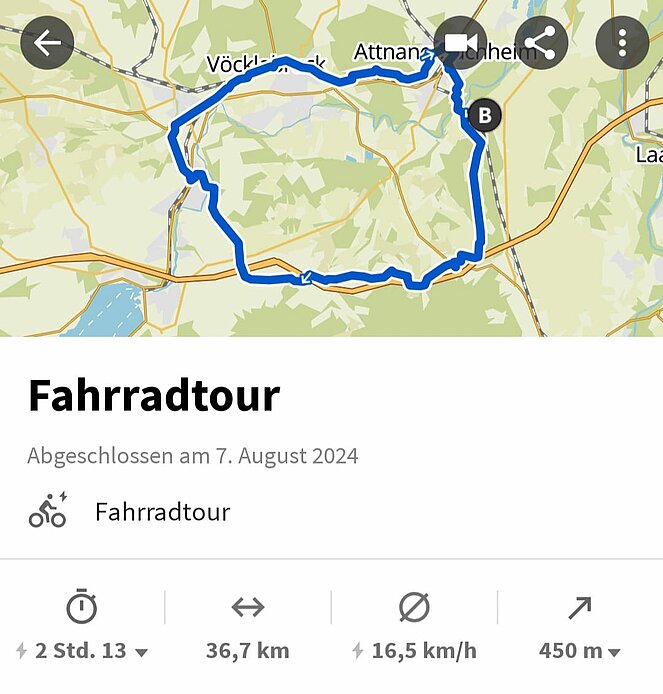Share this Fahrradtour

541,43
